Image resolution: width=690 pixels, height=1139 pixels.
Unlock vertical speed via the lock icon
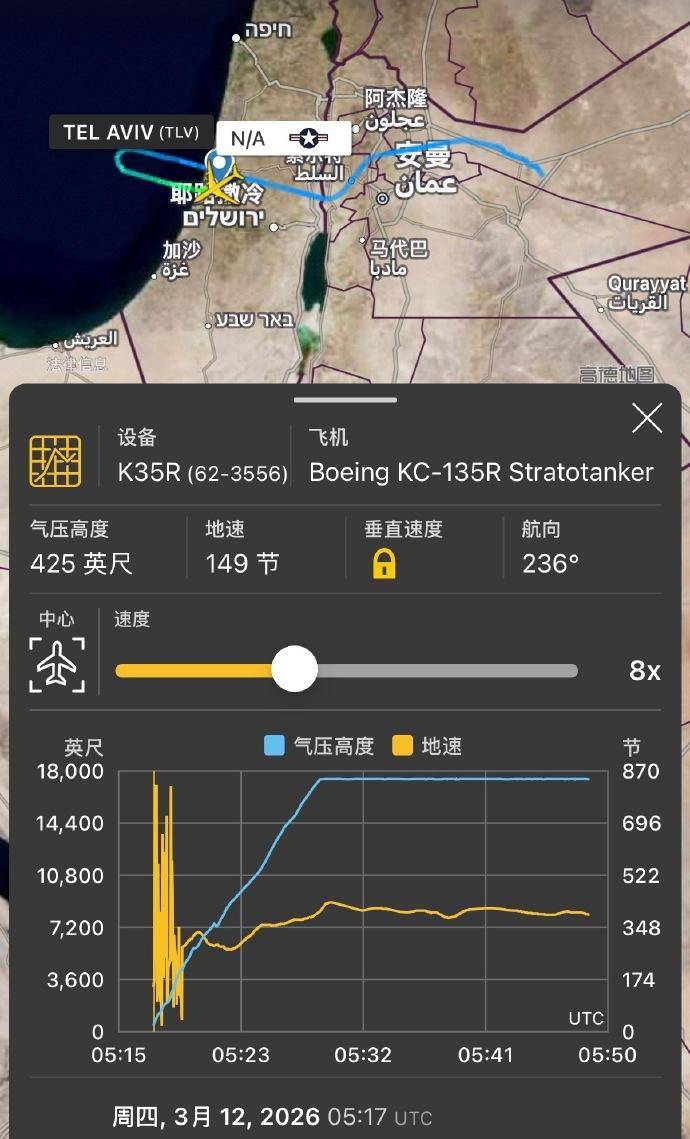[x=384, y=564]
